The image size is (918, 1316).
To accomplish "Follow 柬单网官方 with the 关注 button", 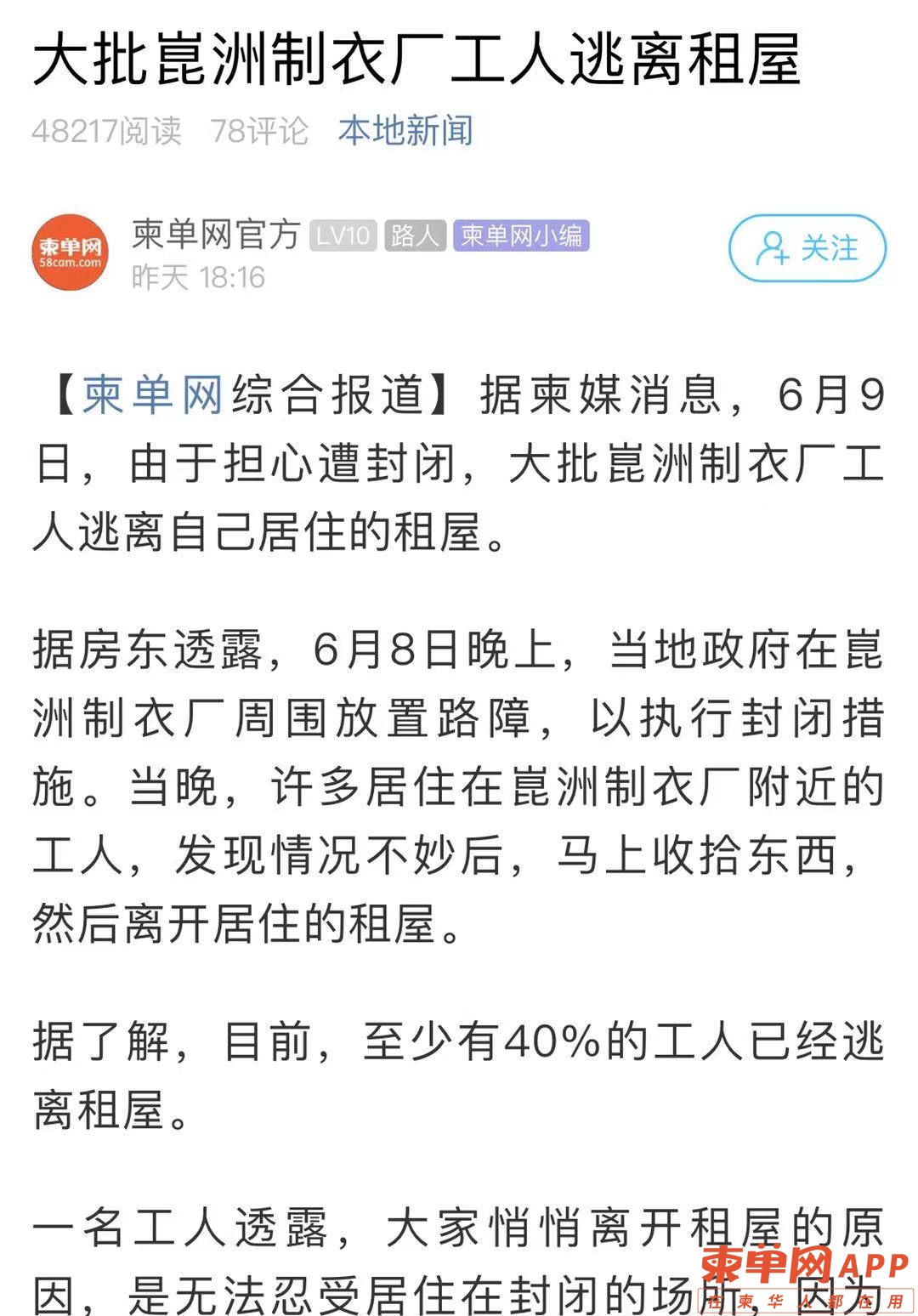I will (x=807, y=248).
